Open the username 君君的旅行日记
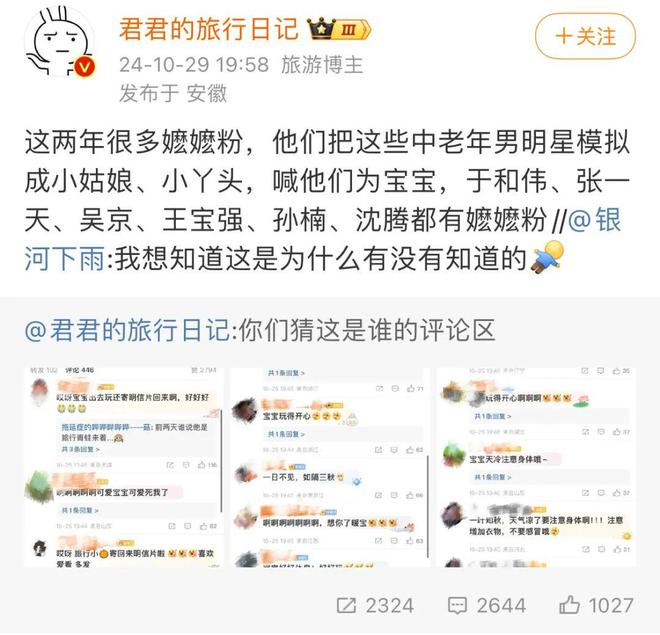The width and height of the screenshot is (660, 635). click(x=205, y=27)
